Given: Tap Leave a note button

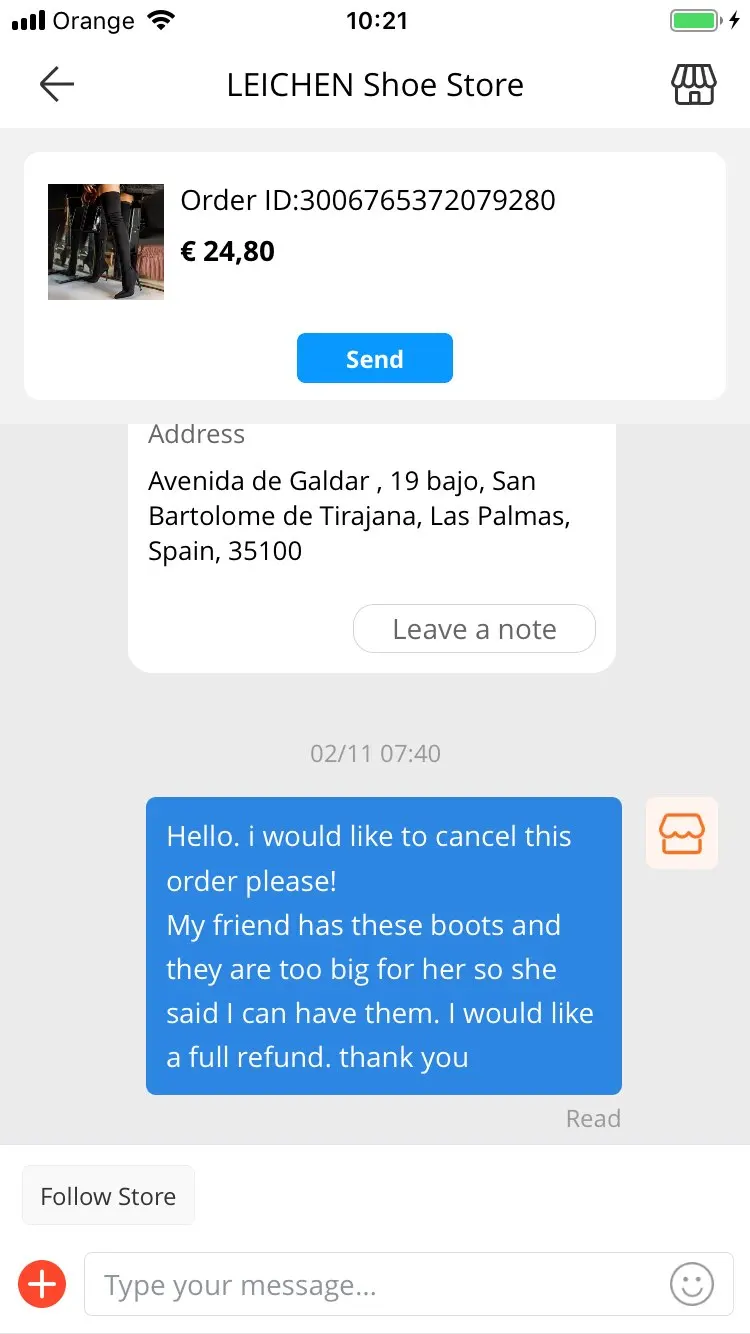Looking at the screenshot, I should point(474,629).
